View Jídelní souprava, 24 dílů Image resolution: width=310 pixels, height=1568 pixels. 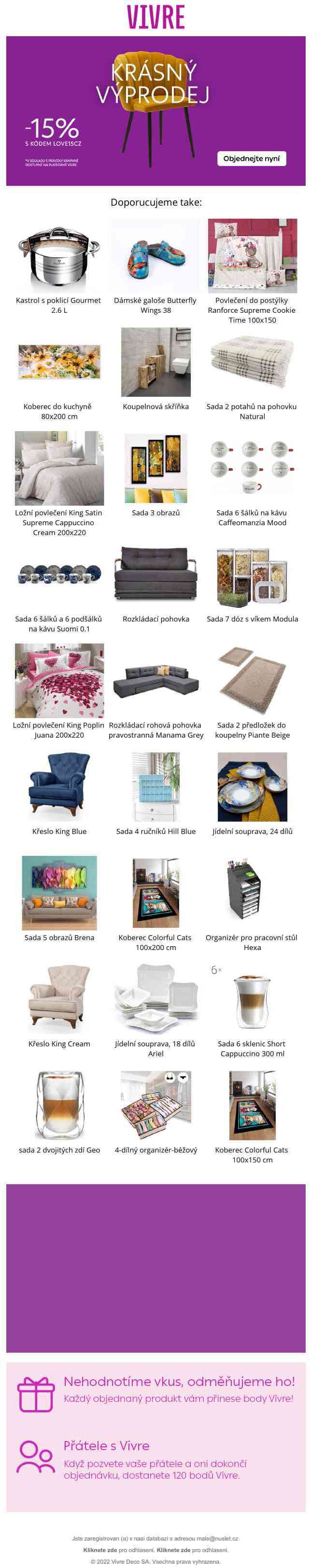pos(252,786)
